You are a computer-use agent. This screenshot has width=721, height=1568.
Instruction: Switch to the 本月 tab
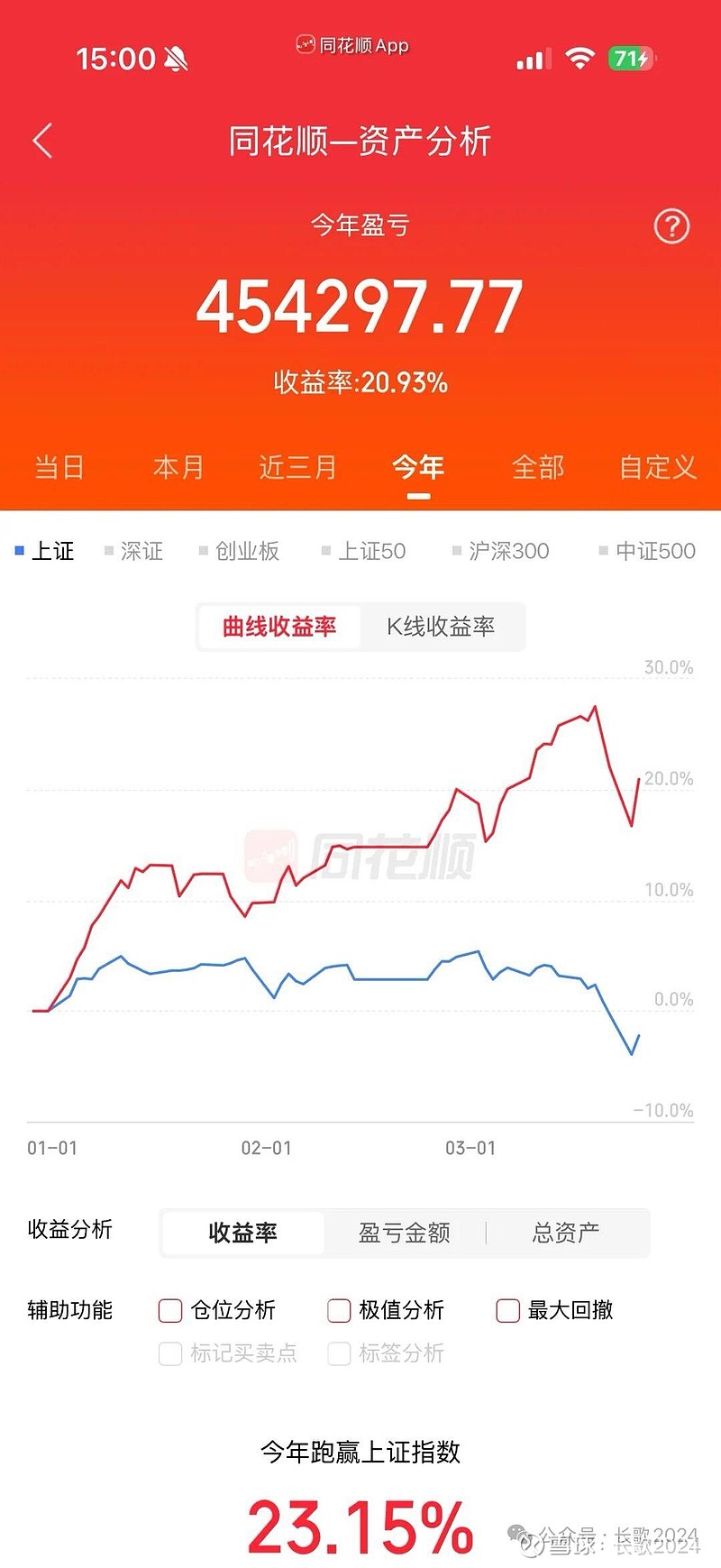point(178,467)
